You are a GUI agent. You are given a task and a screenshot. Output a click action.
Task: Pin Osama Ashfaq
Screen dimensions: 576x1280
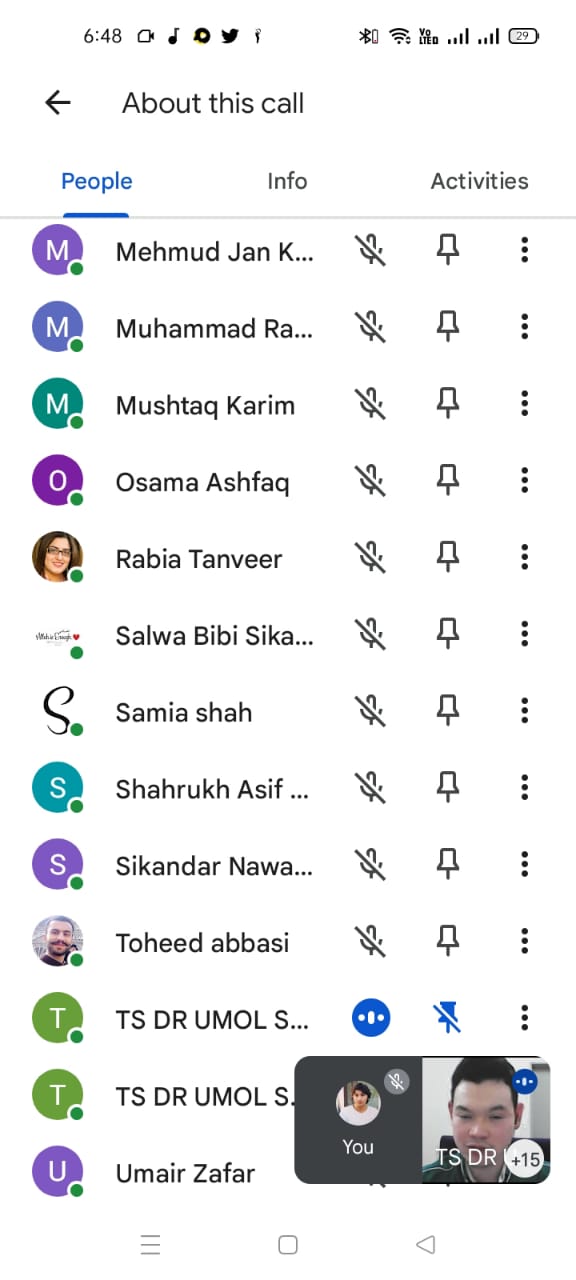448,481
